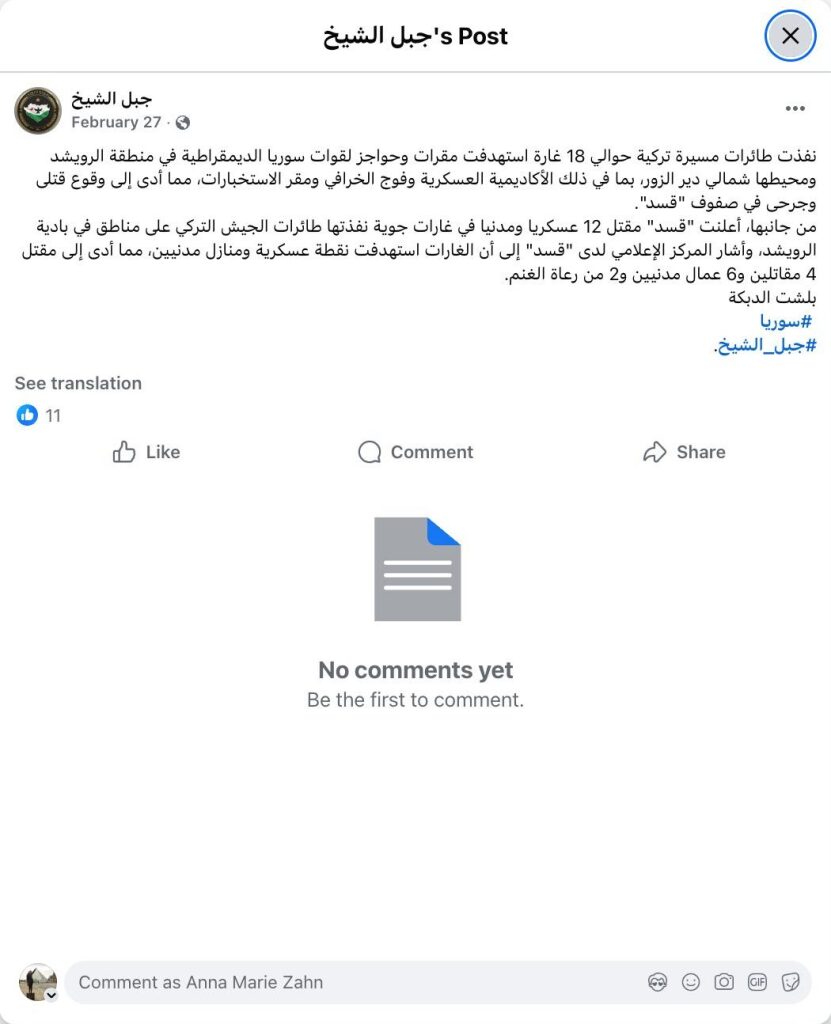Screen dimensions: 831x1024
Task: Open the sticker picker for the comment
Action: [x=790, y=982]
